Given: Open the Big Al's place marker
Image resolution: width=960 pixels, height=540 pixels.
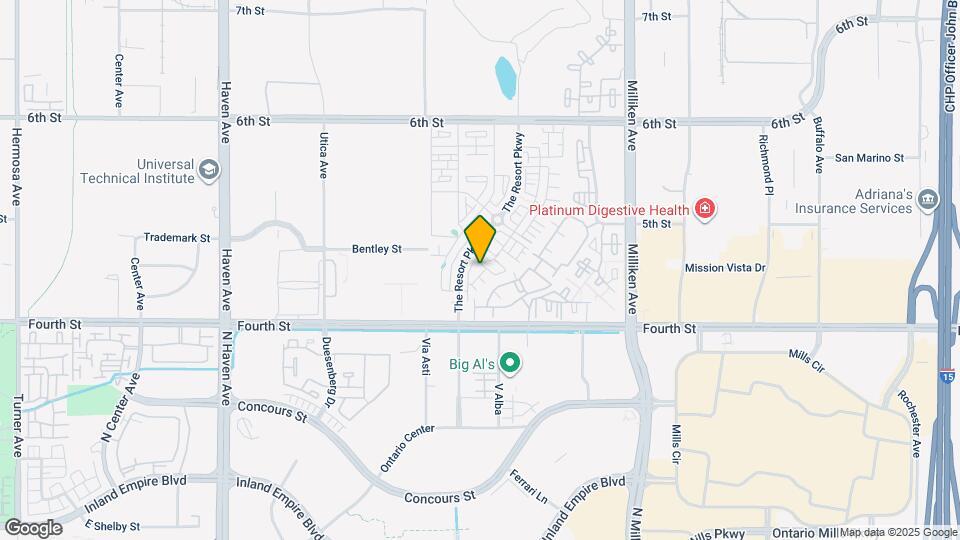Looking at the screenshot, I should pos(510,362).
